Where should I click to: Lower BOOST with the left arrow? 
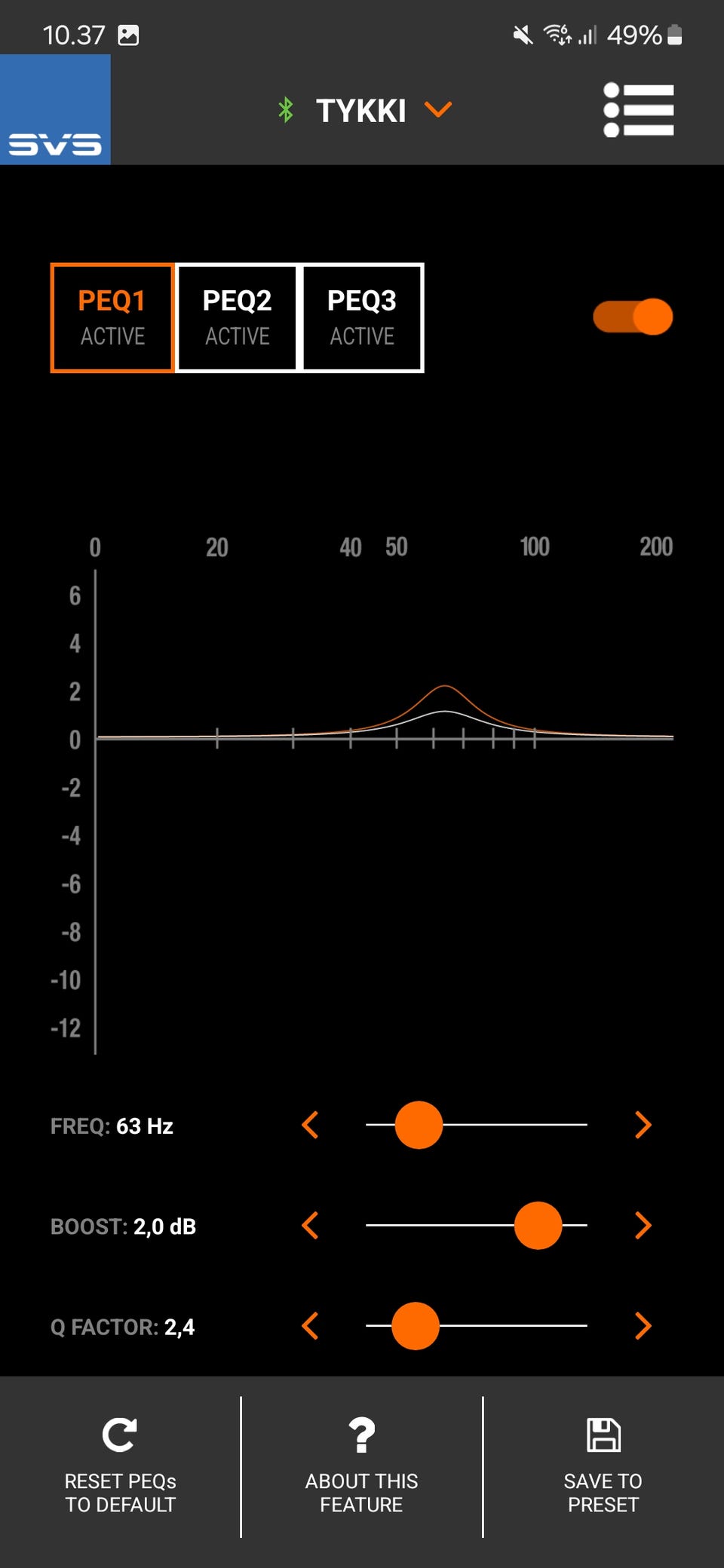click(x=310, y=1226)
